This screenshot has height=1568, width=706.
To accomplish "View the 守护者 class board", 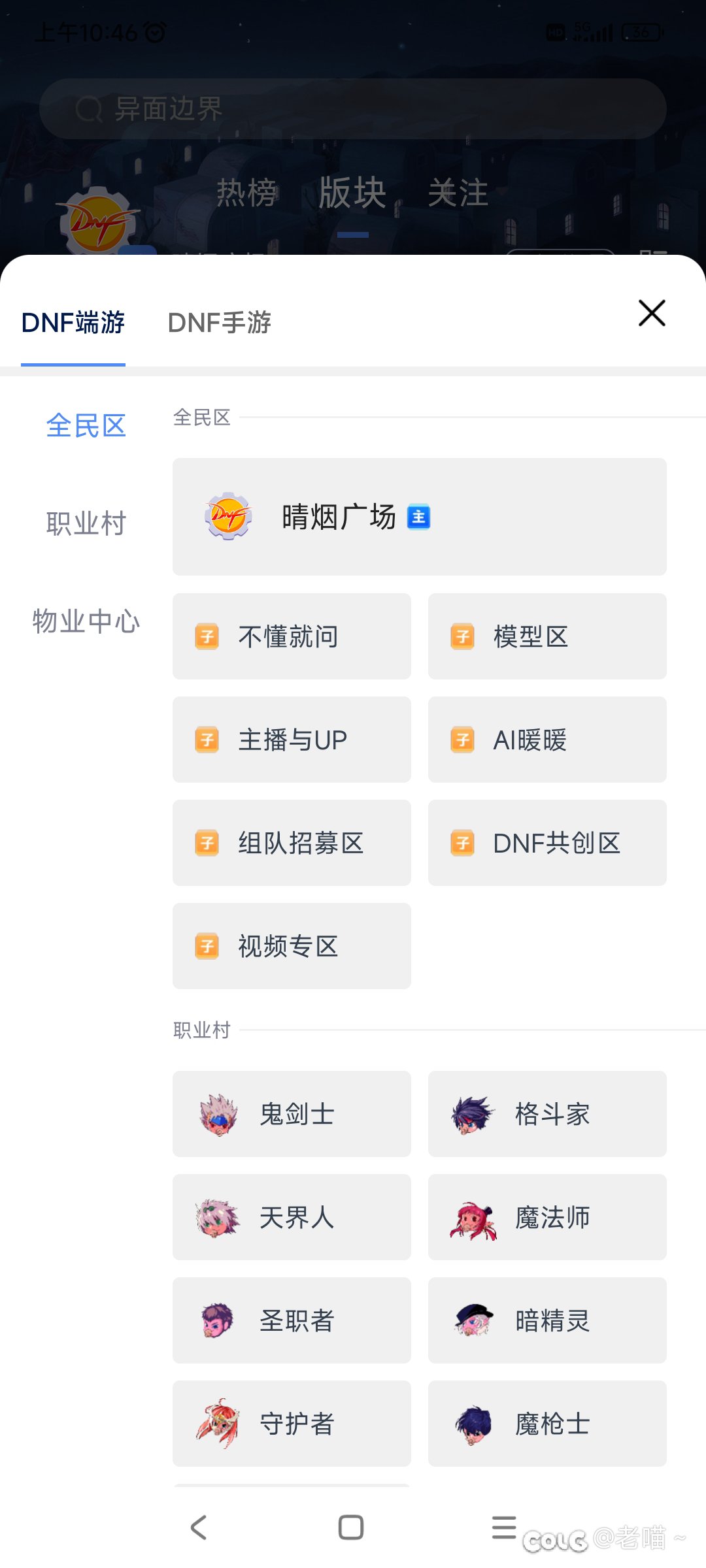I will coord(292,1424).
